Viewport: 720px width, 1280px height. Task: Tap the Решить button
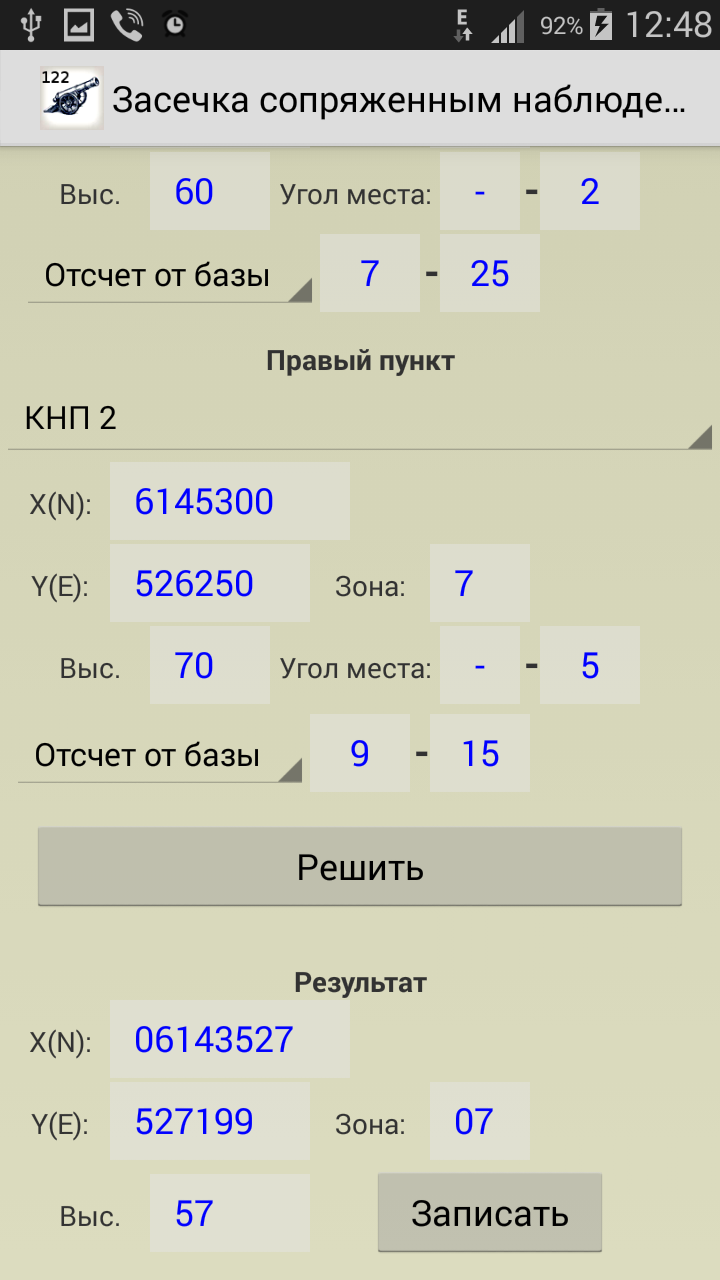pos(360,866)
